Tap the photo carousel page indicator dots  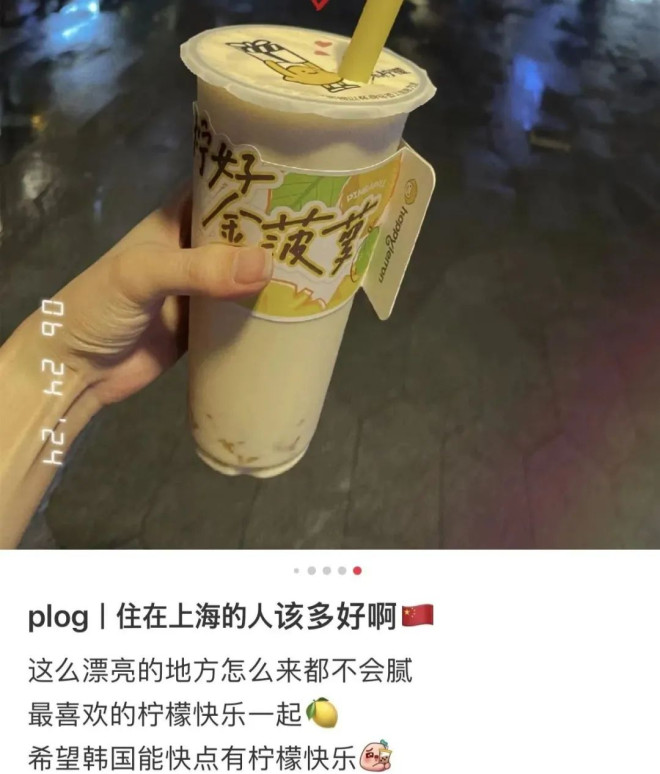tap(327, 570)
